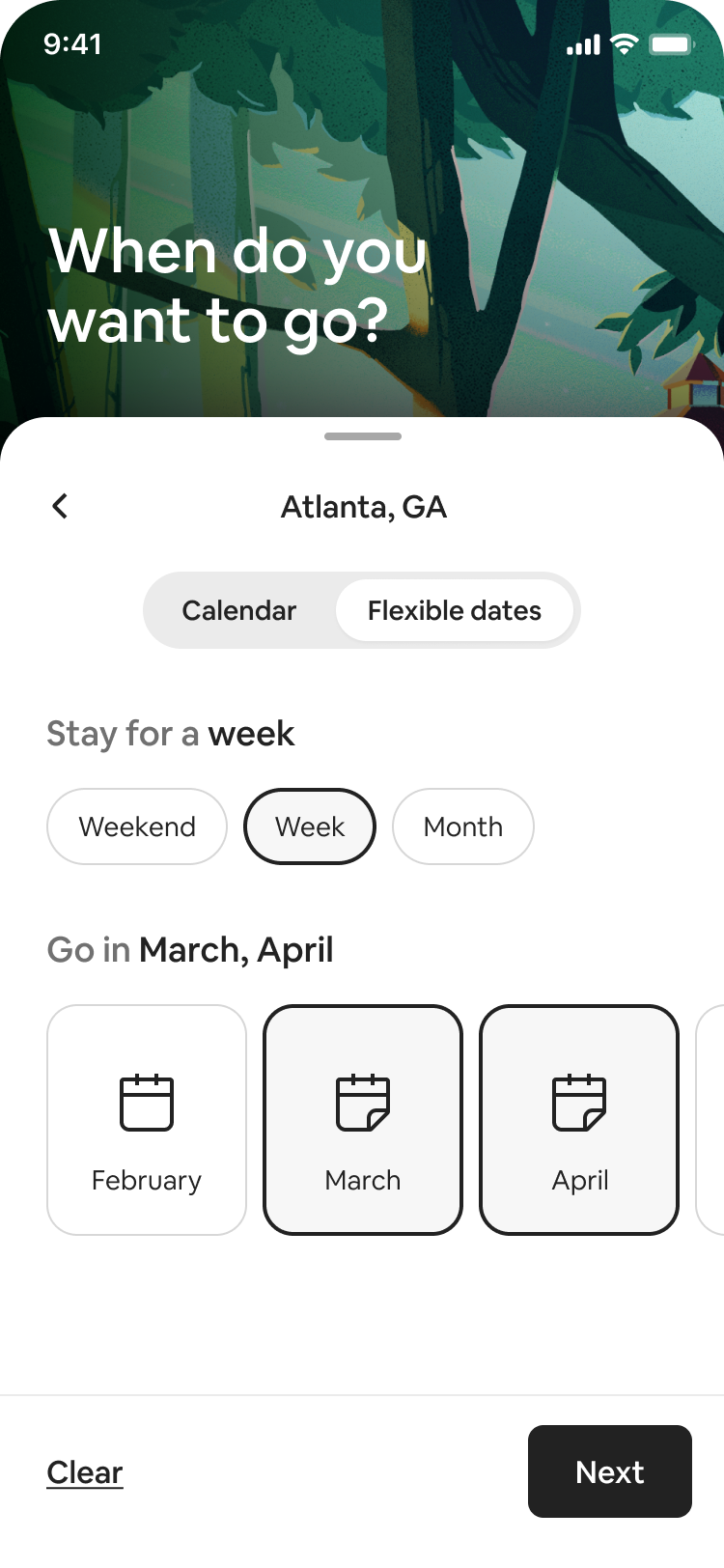Image resolution: width=724 pixels, height=1568 pixels.
Task: Select the Flexible dates tab
Action: [x=454, y=610]
